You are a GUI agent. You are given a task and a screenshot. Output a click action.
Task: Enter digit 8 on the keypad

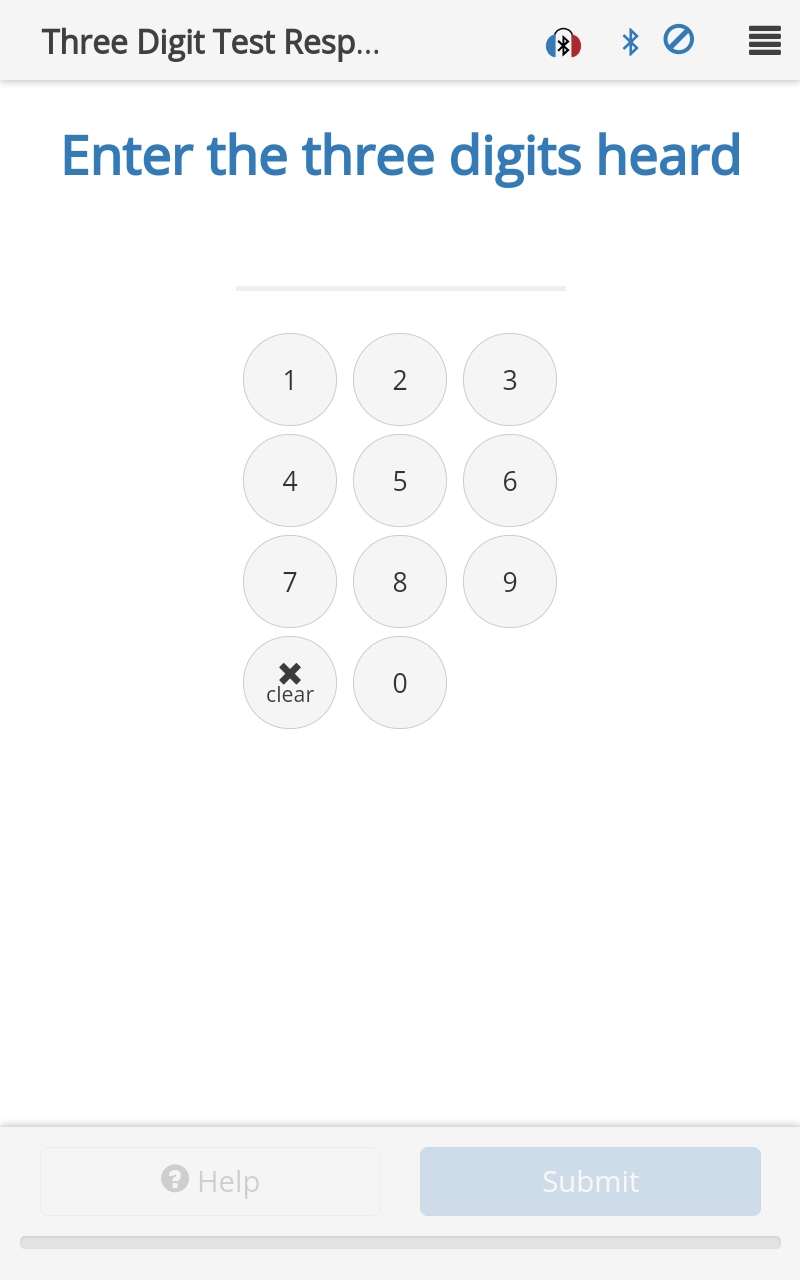pyautogui.click(x=400, y=582)
